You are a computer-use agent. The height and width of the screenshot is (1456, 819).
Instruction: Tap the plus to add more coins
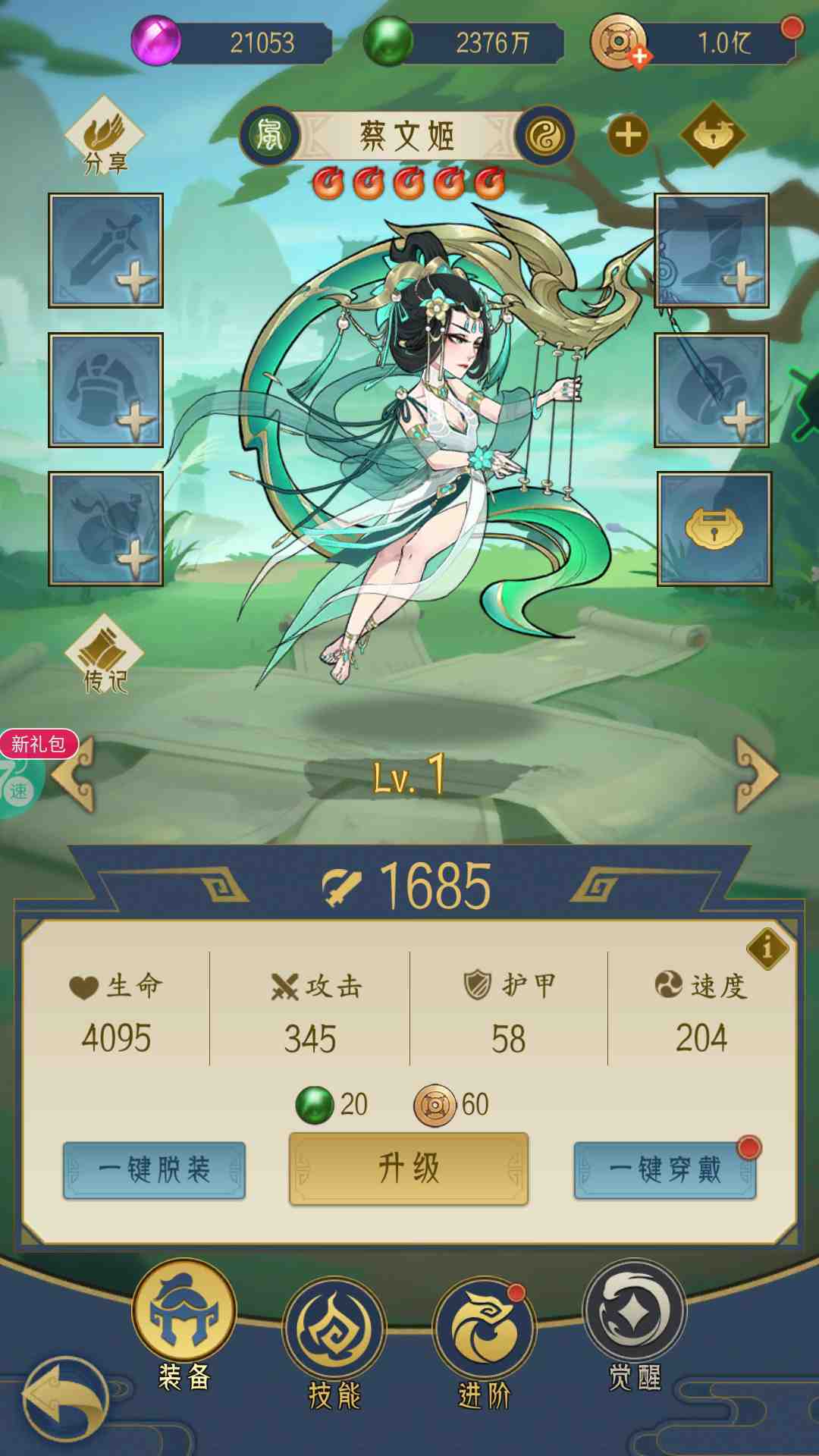(640, 57)
